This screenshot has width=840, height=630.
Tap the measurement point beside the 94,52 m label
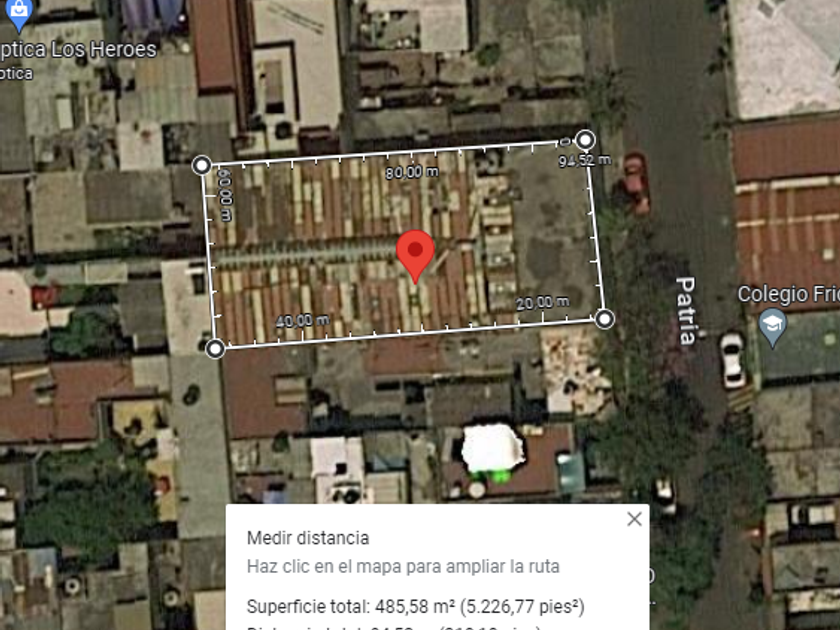586,139
